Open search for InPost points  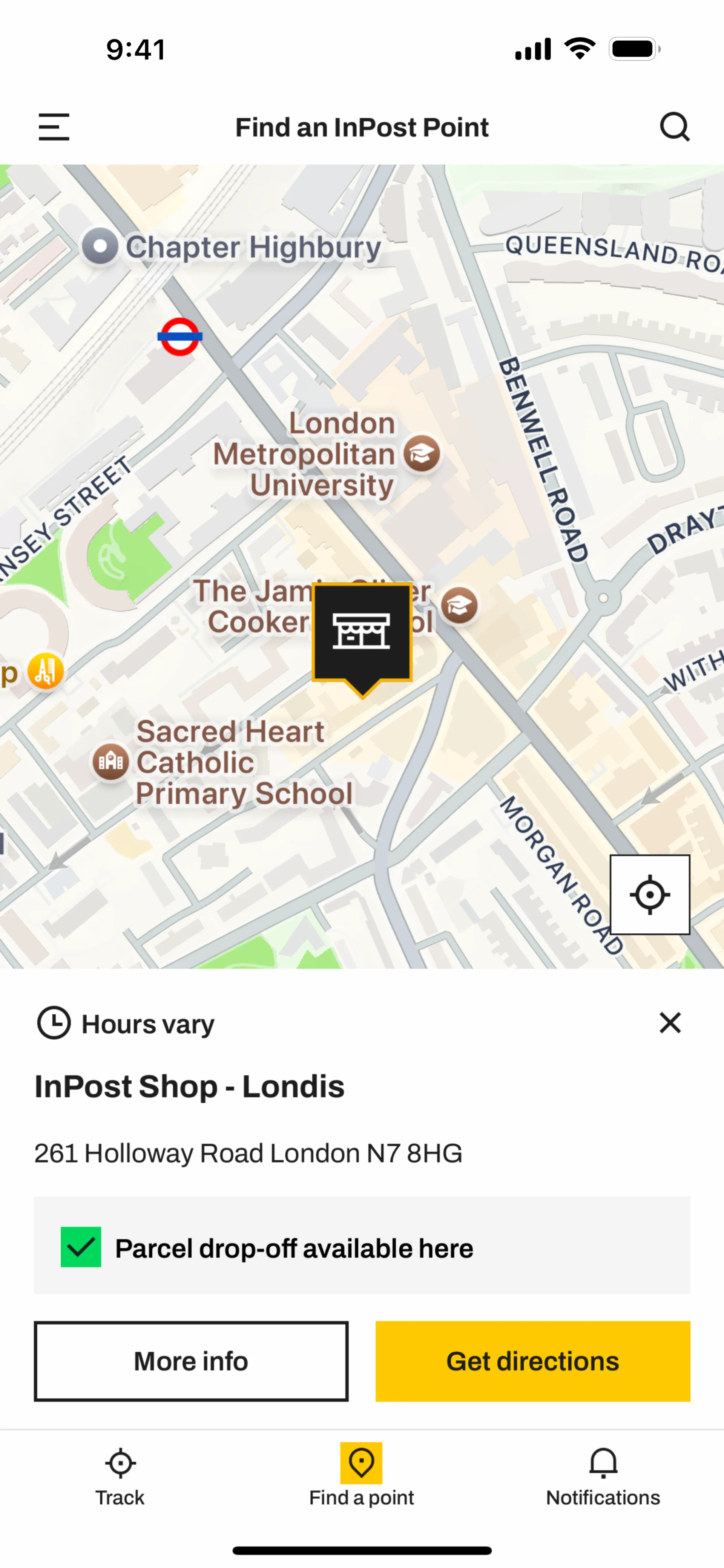pyautogui.click(x=675, y=127)
